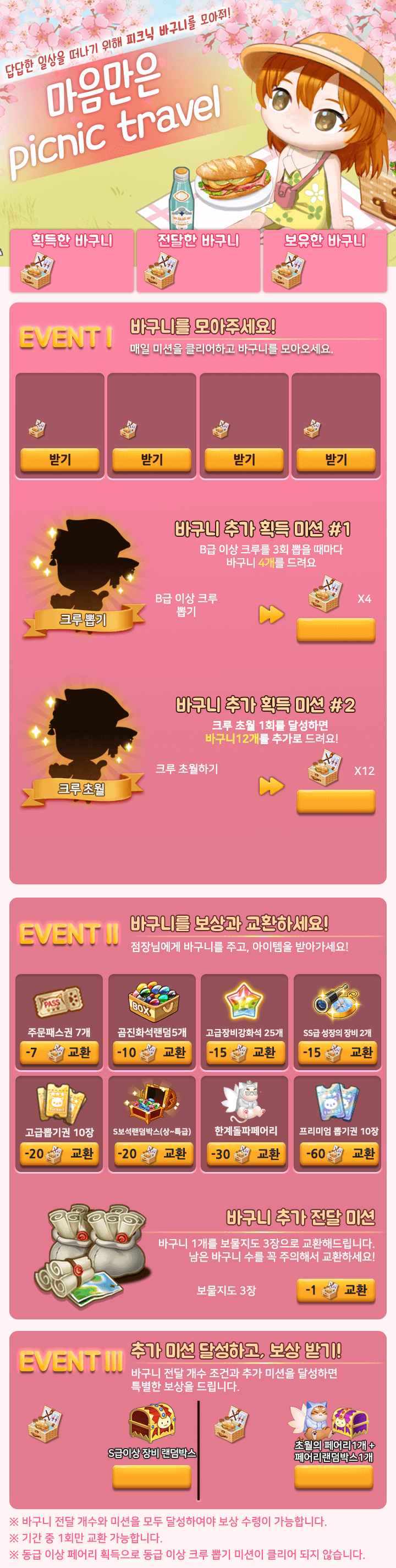Viewport: 396px width, 1568px height.
Task: Exchange 30 baskets for 한계돌파페어리
Action: (x=245, y=1153)
